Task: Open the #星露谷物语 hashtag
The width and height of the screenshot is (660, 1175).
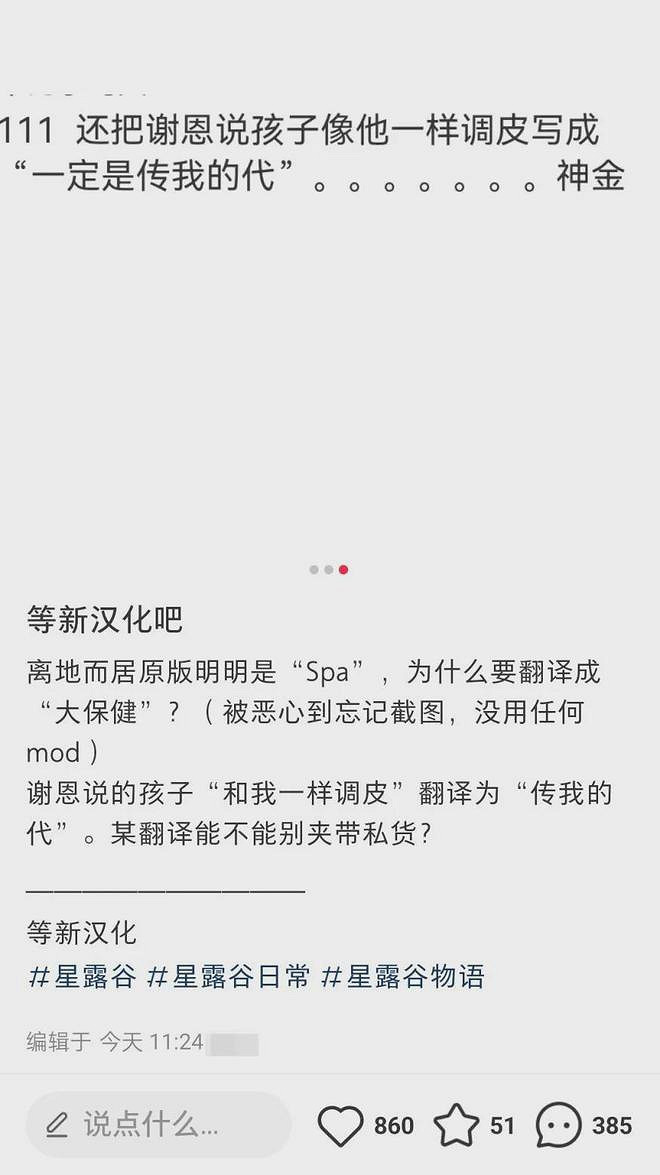Action: coord(403,976)
